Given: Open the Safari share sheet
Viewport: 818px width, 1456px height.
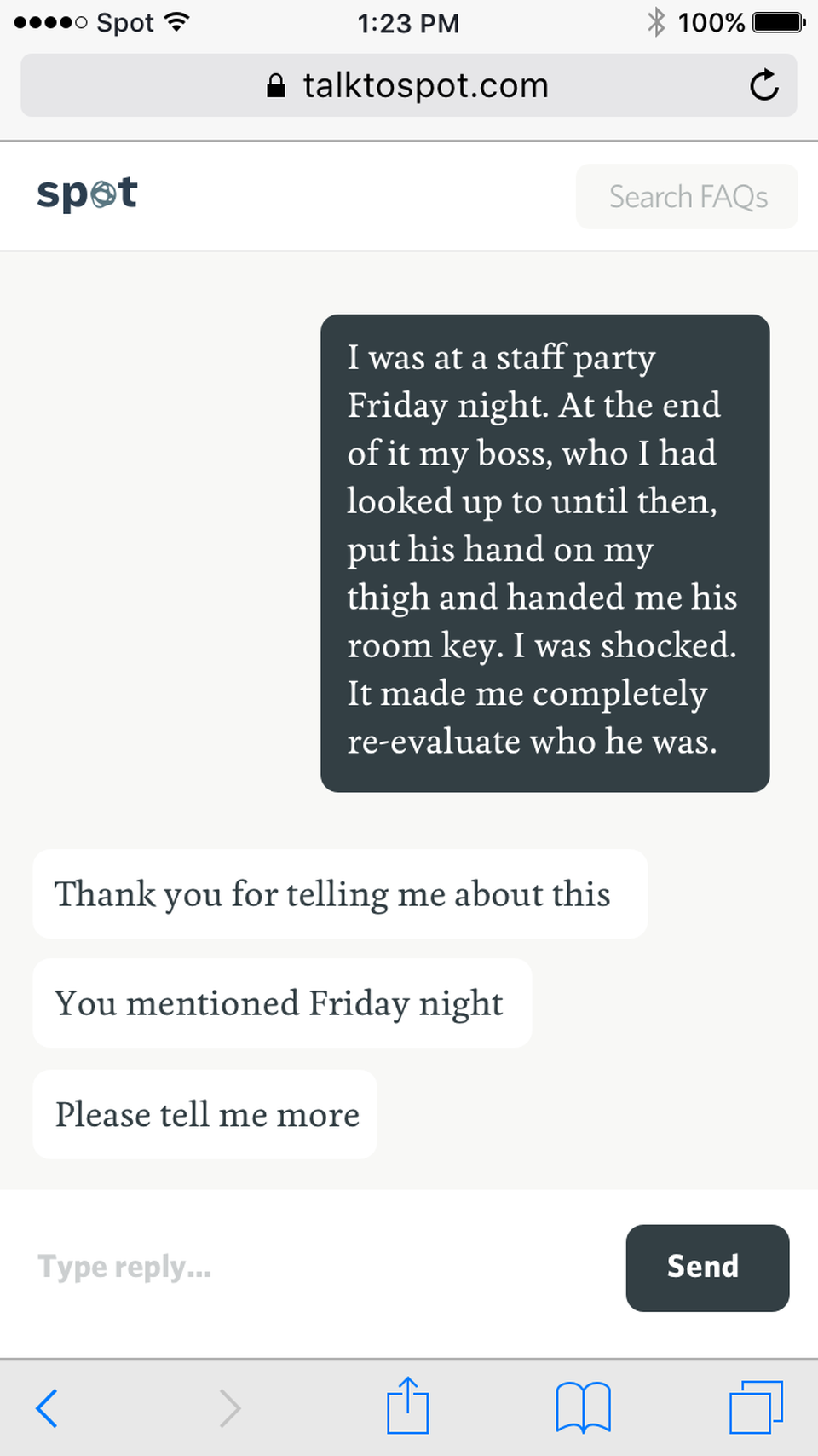Looking at the screenshot, I should (x=408, y=1405).
